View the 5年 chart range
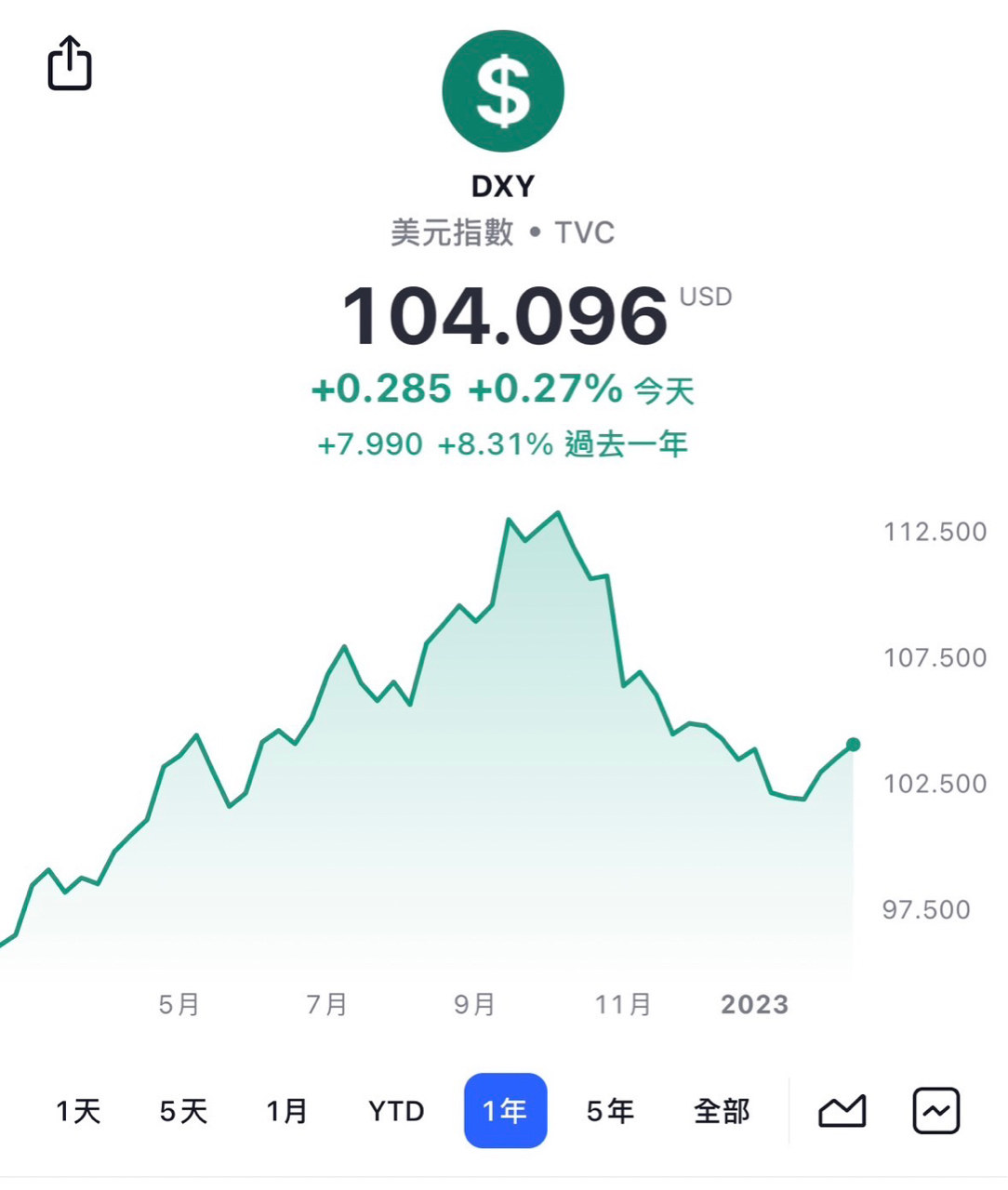Viewport: 1008px width, 1190px height. (x=610, y=1110)
